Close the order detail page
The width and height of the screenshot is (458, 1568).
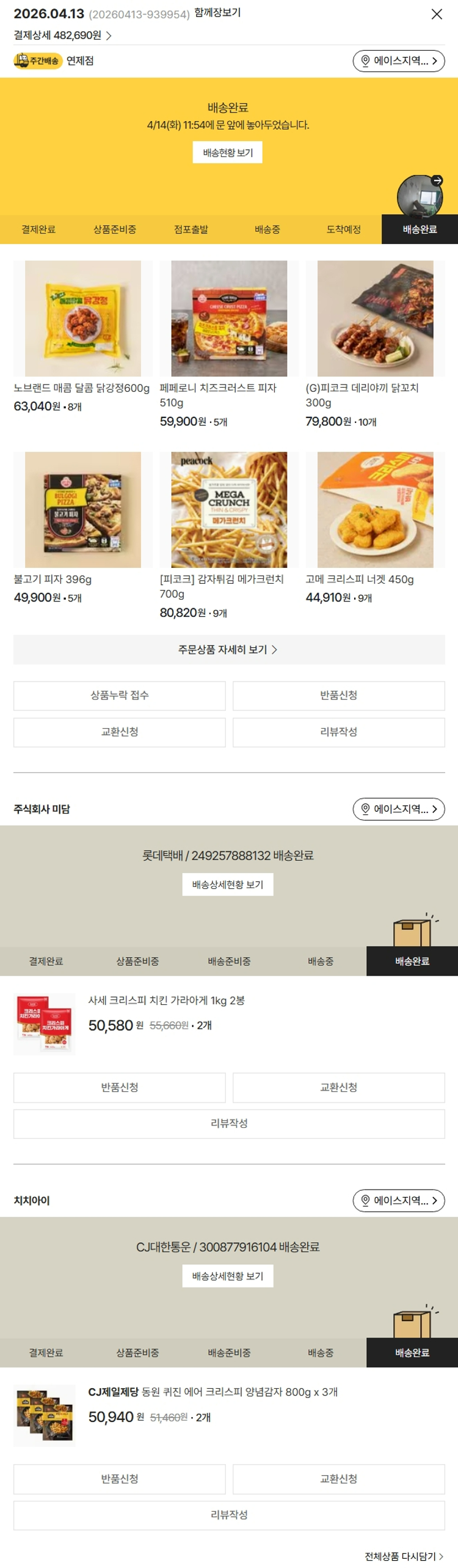pyautogui.click(x=436, y=14)
